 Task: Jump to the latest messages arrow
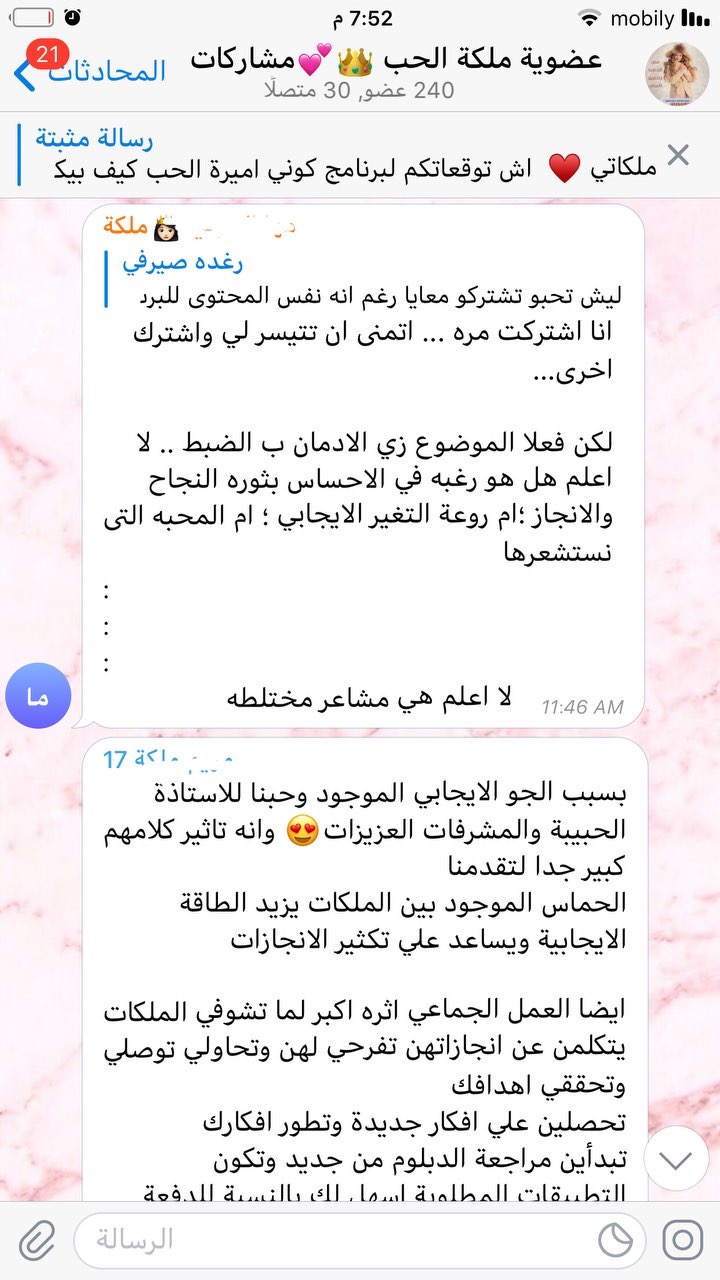click(x=677, y=1161)
